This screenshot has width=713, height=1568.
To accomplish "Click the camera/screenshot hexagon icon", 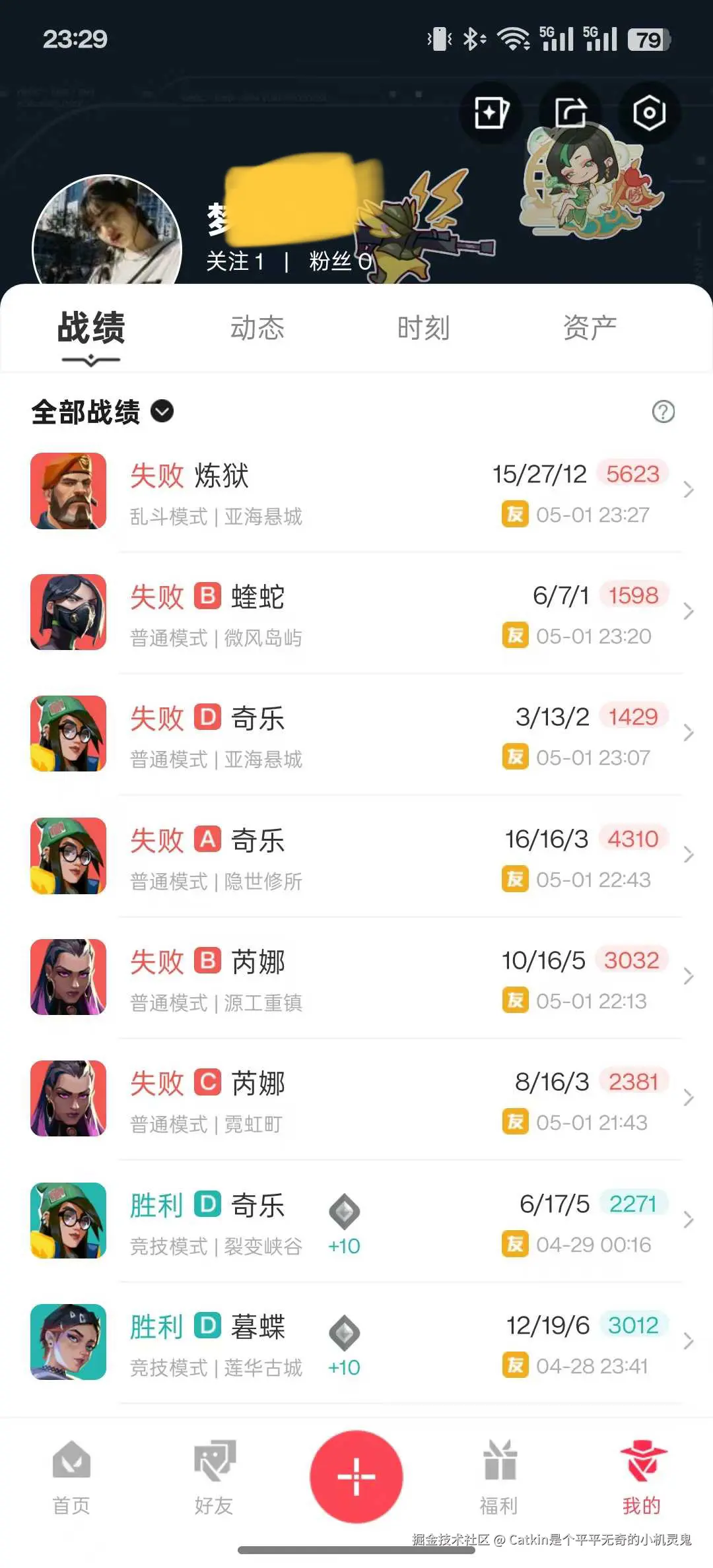I will click(649, 114).
